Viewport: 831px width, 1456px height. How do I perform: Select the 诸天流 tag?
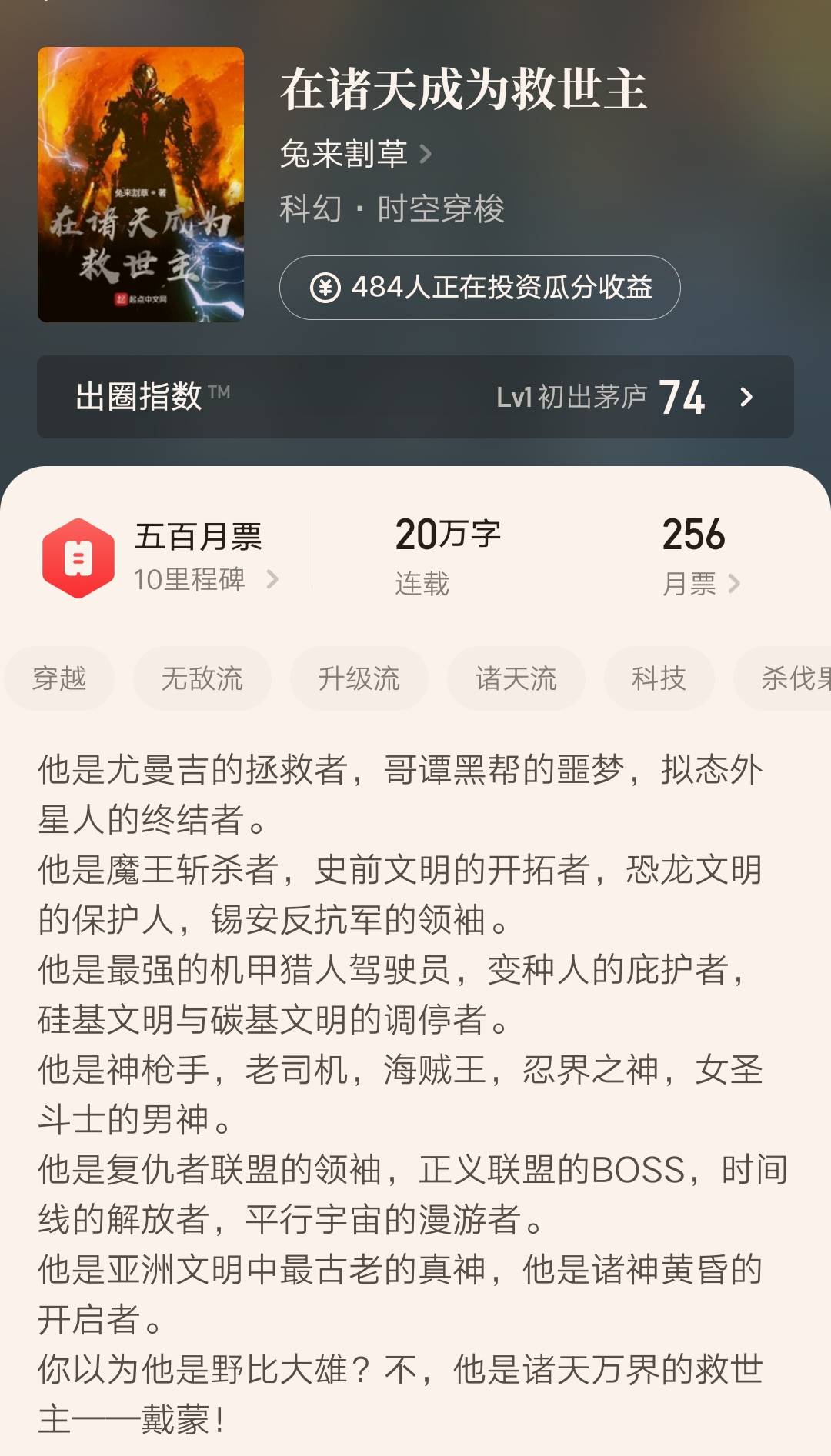click(514, 678)
